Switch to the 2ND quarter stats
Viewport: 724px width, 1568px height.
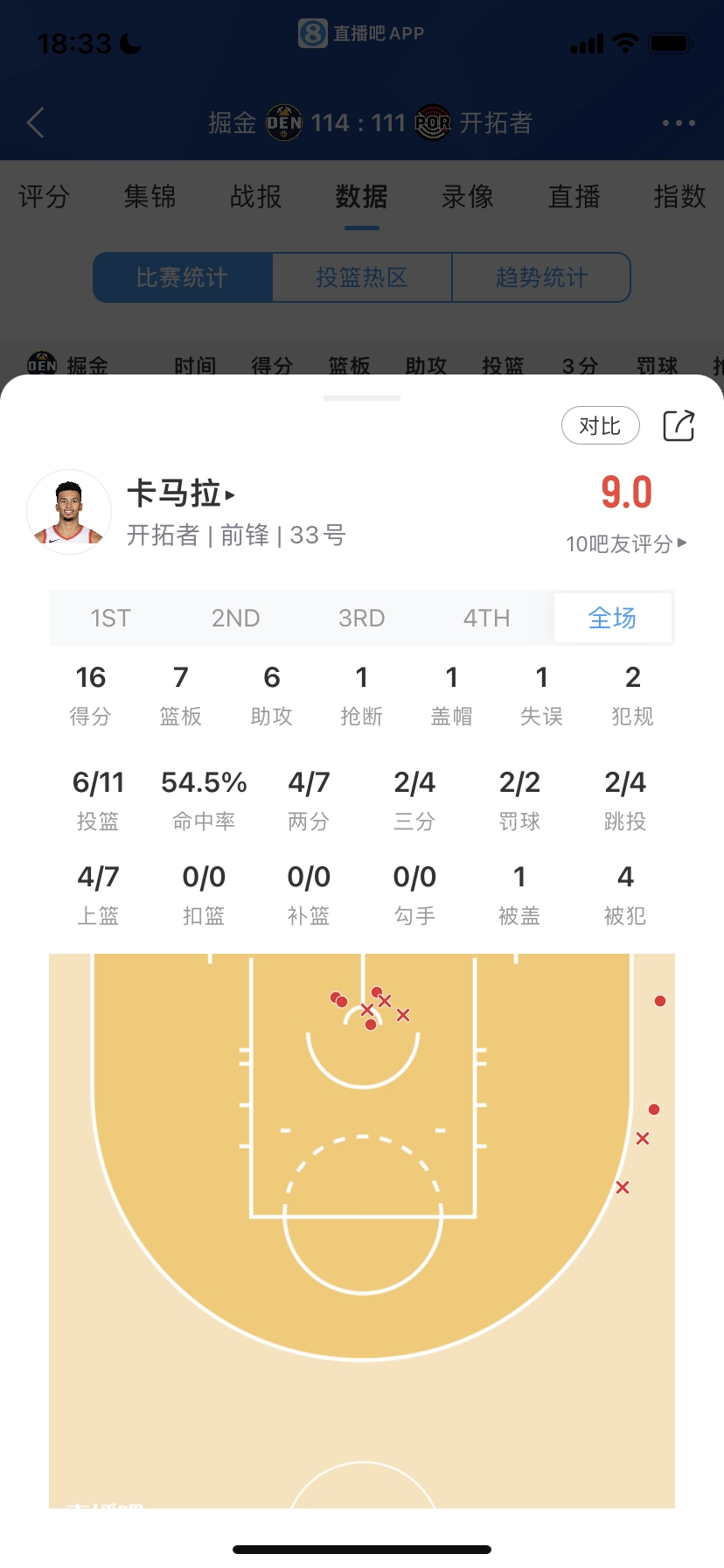(x=236, y=619)
